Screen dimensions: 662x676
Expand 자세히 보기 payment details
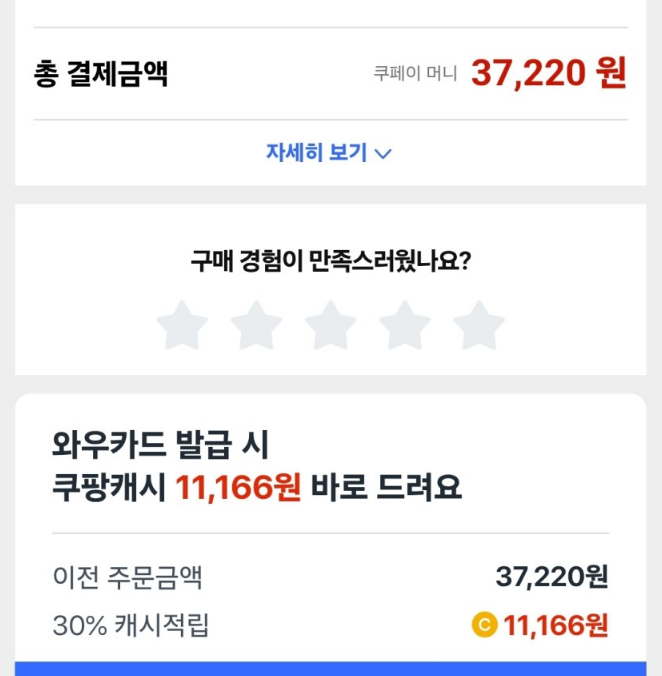(329, 153)
